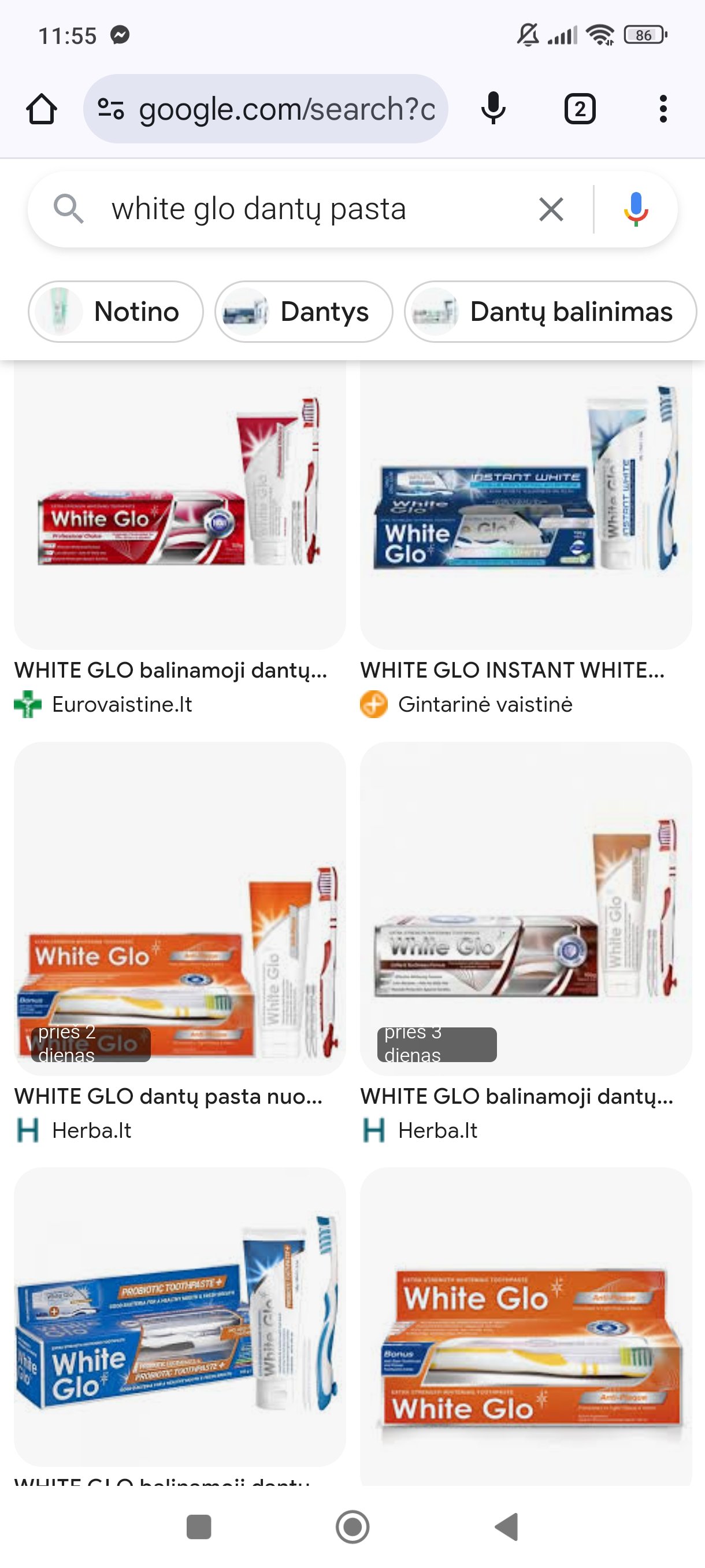The image size is (705, 1568).
Task: Open the Instant White result from Gintarinė vaistinė
Action: coord(526,505)
